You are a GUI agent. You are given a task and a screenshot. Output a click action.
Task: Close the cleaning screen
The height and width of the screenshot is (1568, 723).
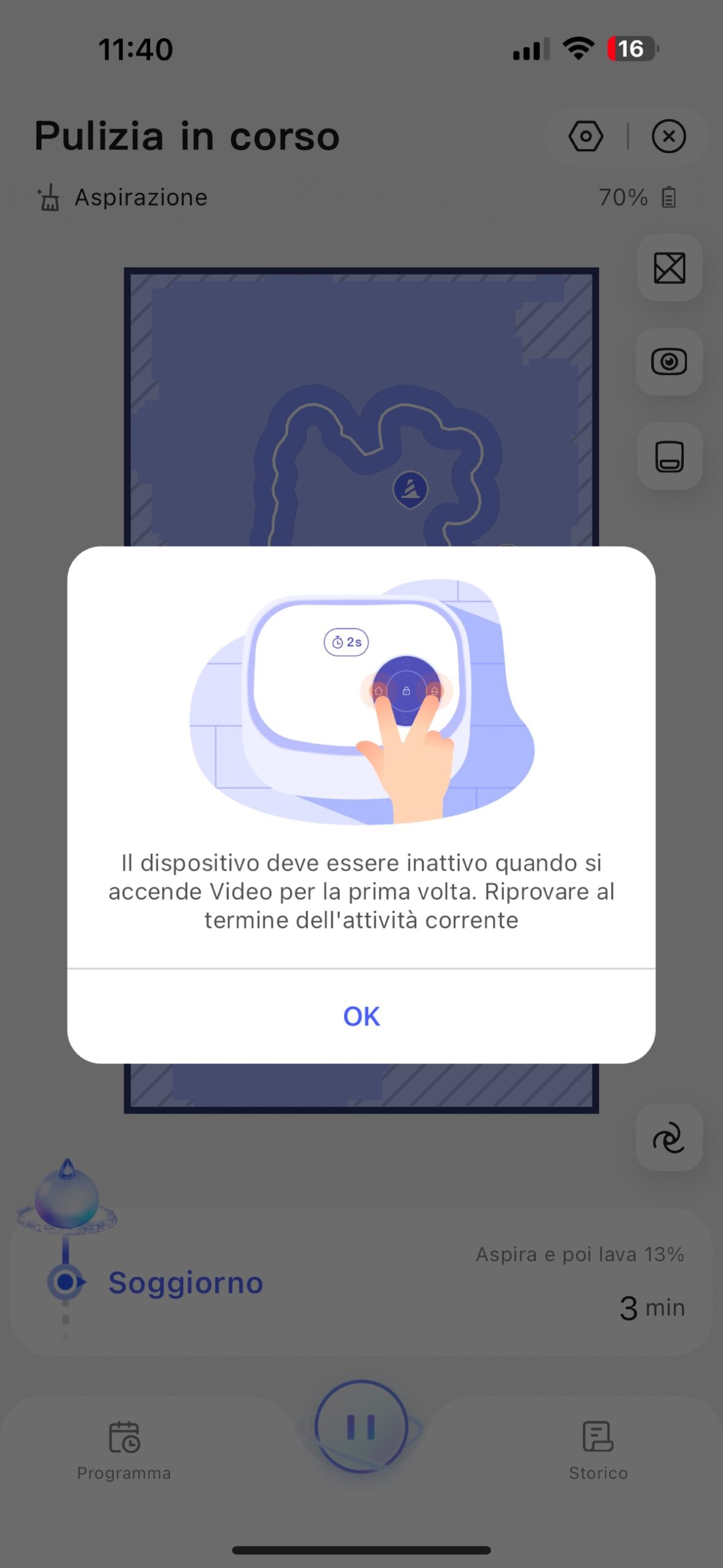point(669,136)
